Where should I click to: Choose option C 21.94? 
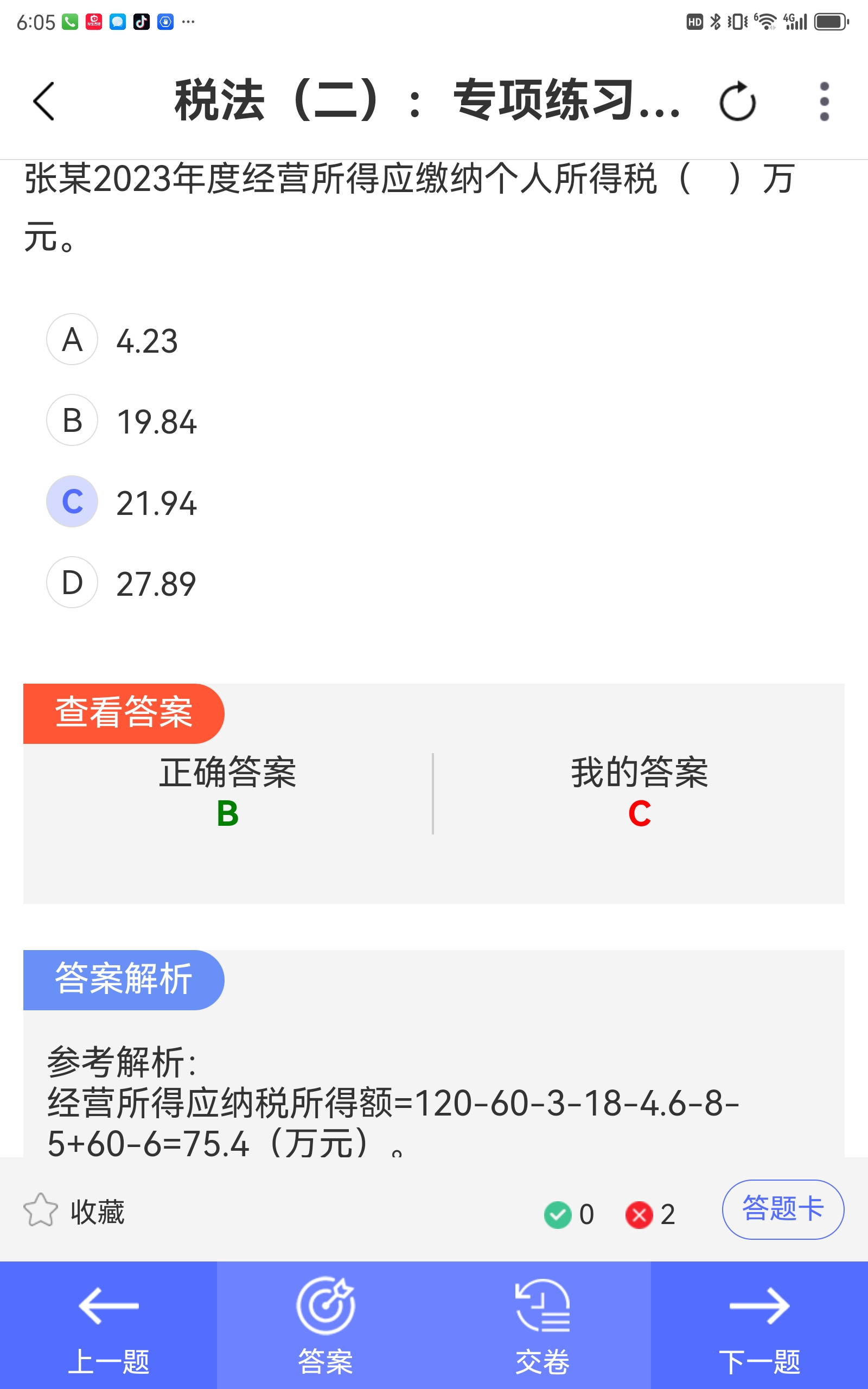[122, 502]
